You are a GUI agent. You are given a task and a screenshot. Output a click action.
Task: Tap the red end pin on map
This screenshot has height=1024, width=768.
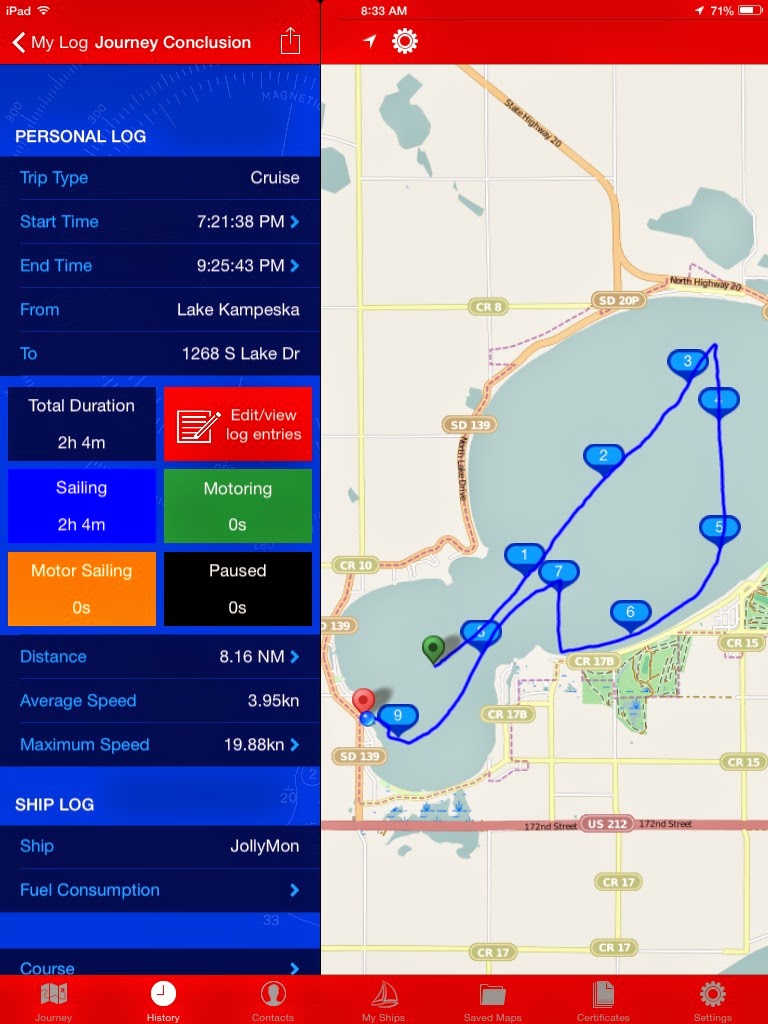pyautogui.click(x=363, y=699)
